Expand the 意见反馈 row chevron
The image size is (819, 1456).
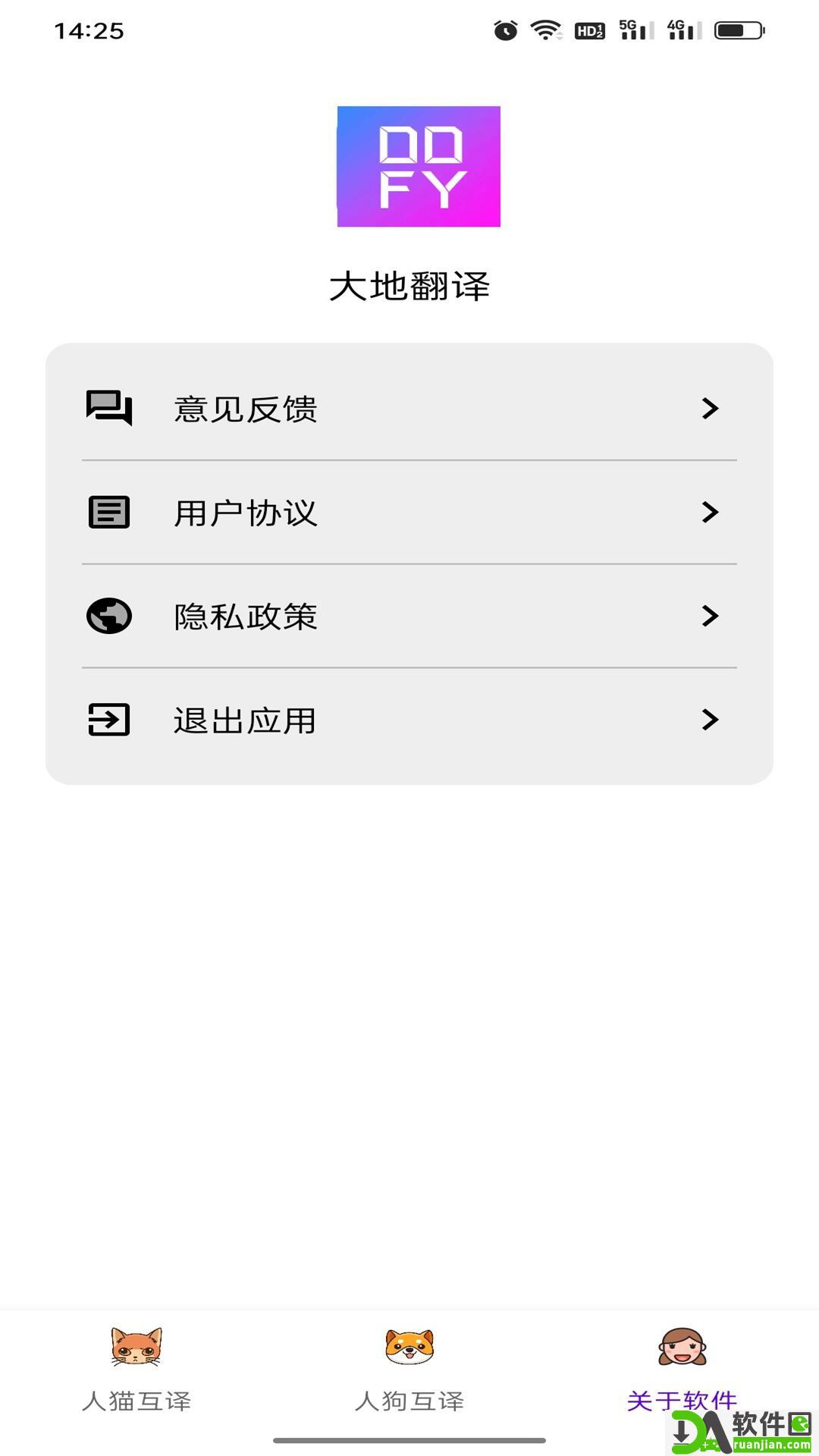[710, 409]
